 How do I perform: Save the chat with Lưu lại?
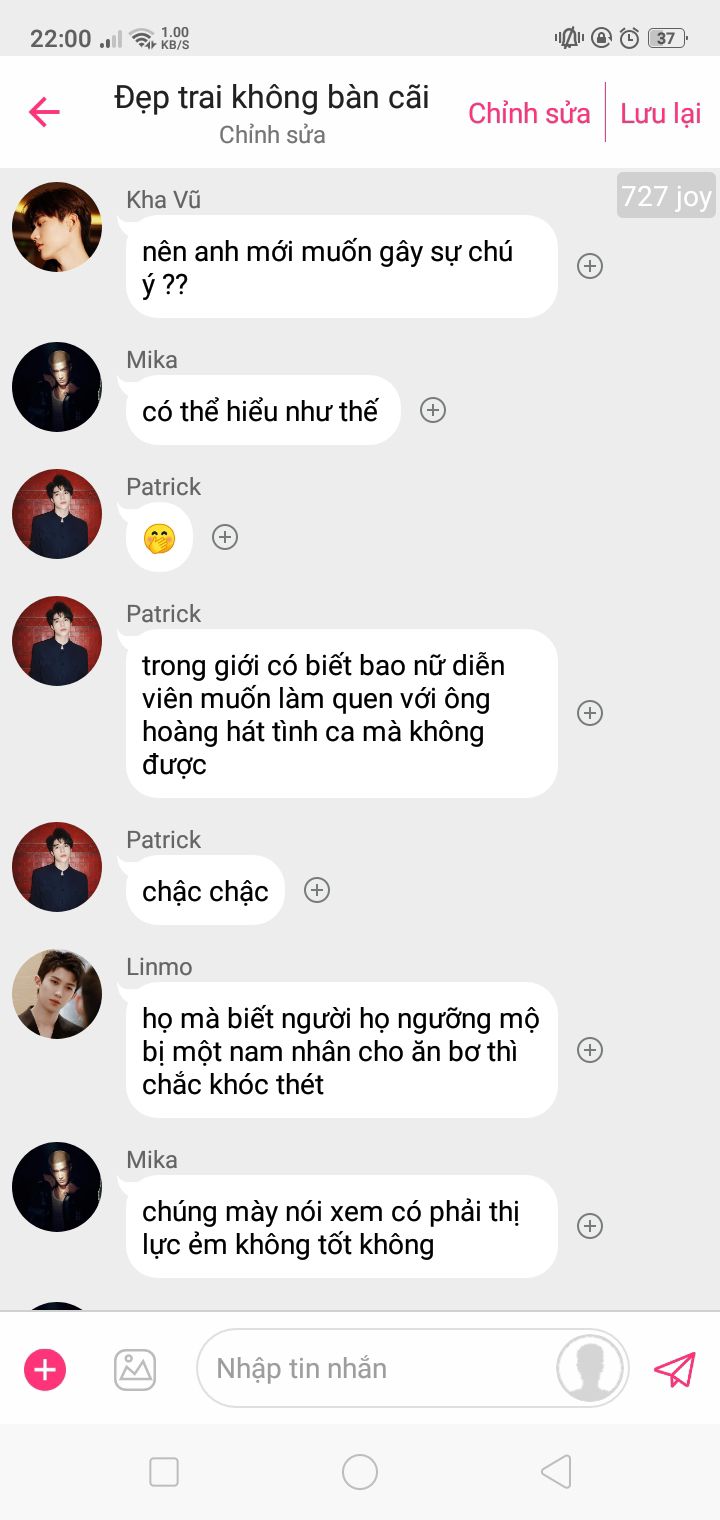point(661,113)
